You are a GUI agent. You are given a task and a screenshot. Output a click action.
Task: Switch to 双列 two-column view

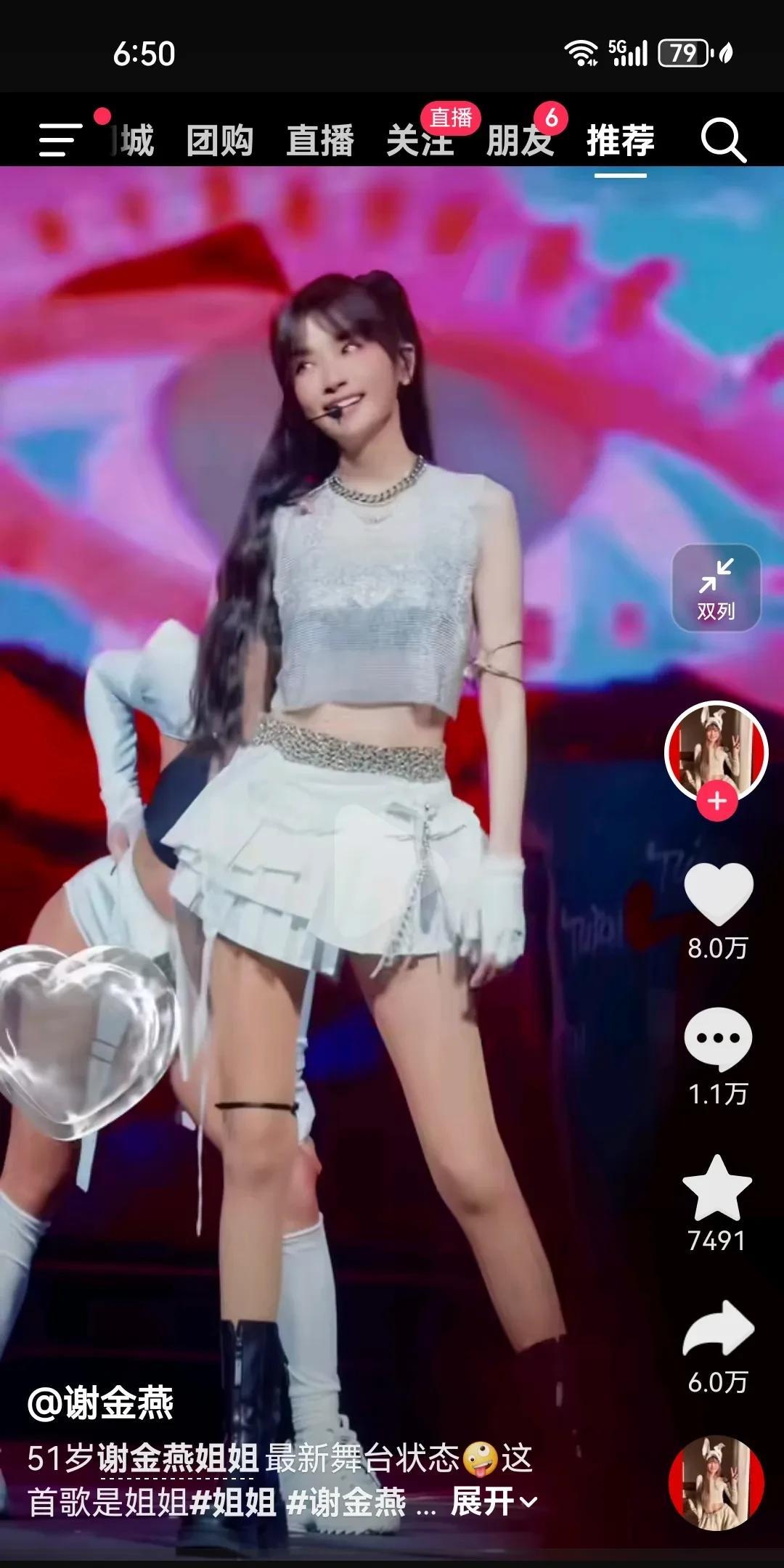[x=716, y=587]
